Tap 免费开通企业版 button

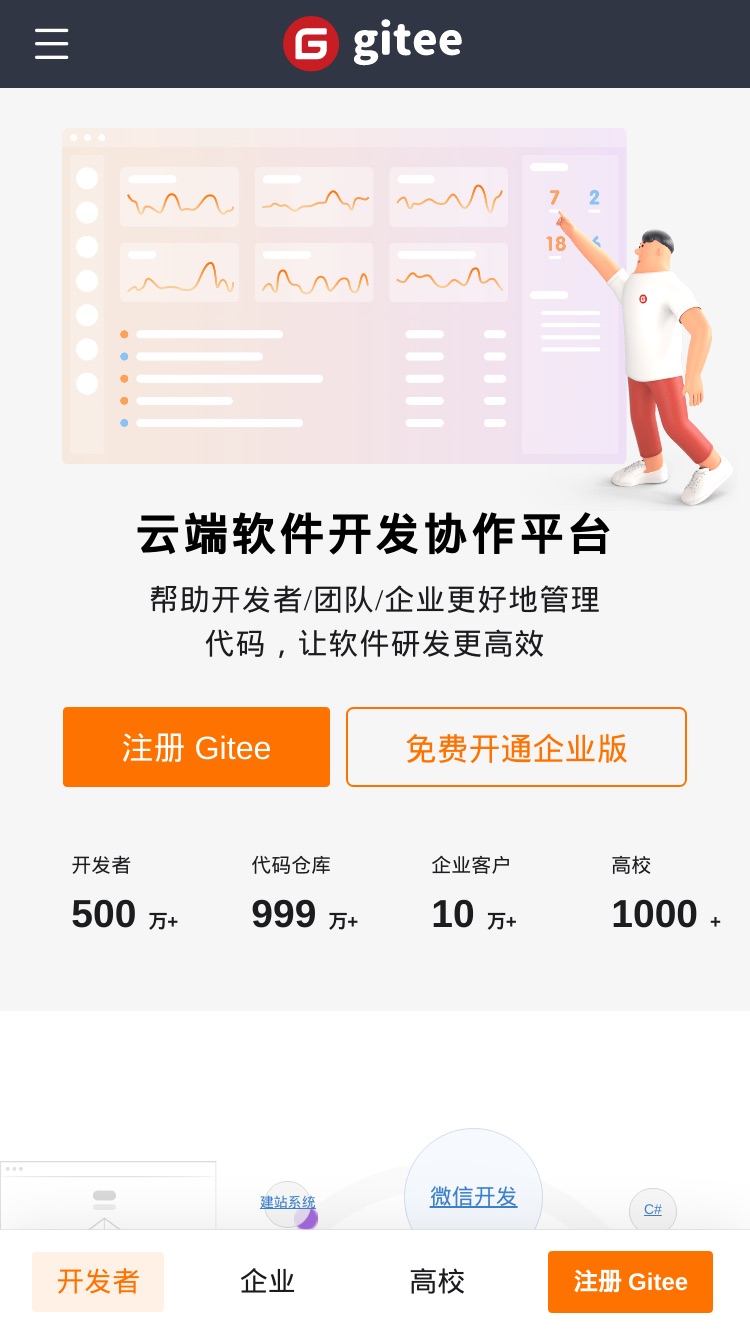click(x=516, y=747)
